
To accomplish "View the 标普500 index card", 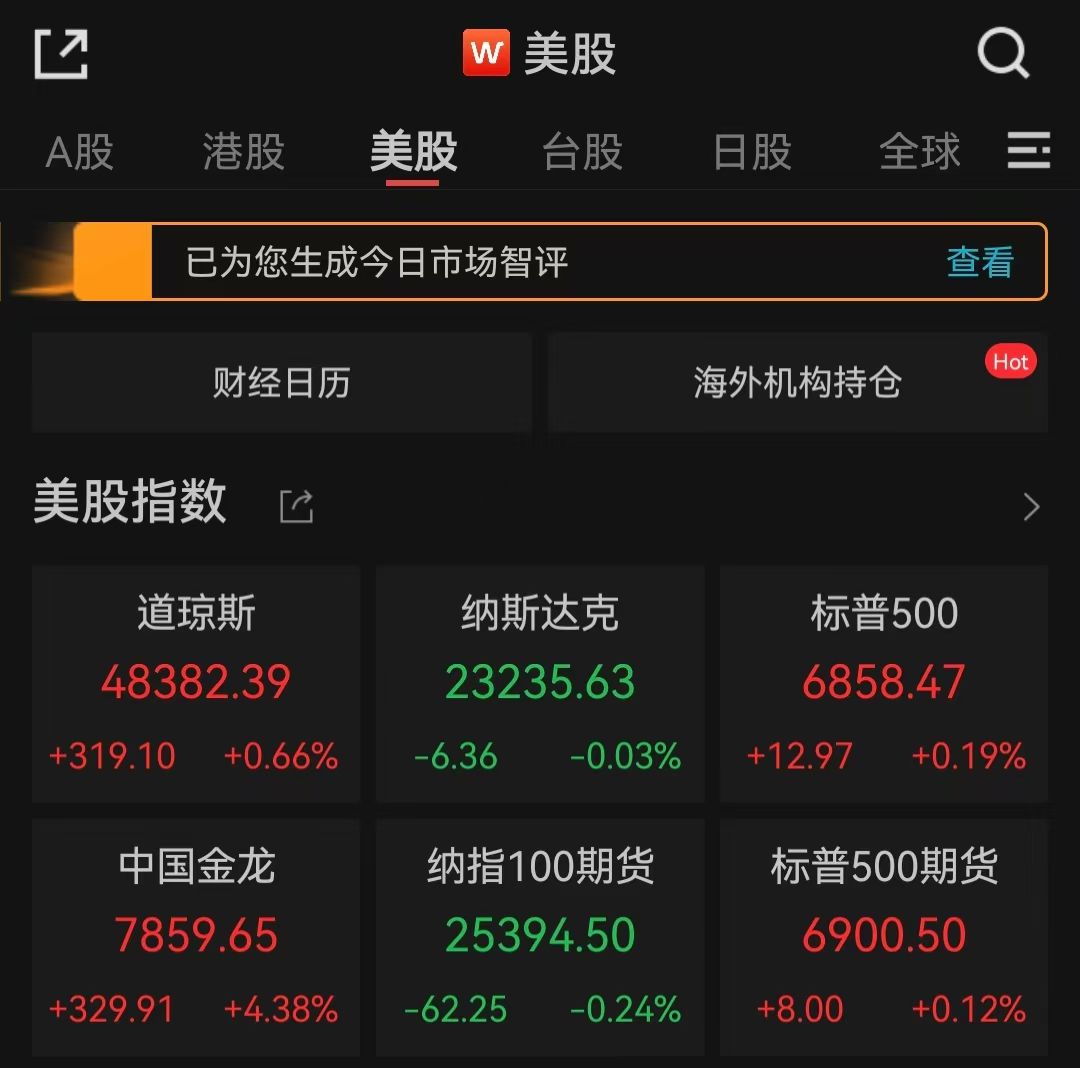I will point(884,684).
